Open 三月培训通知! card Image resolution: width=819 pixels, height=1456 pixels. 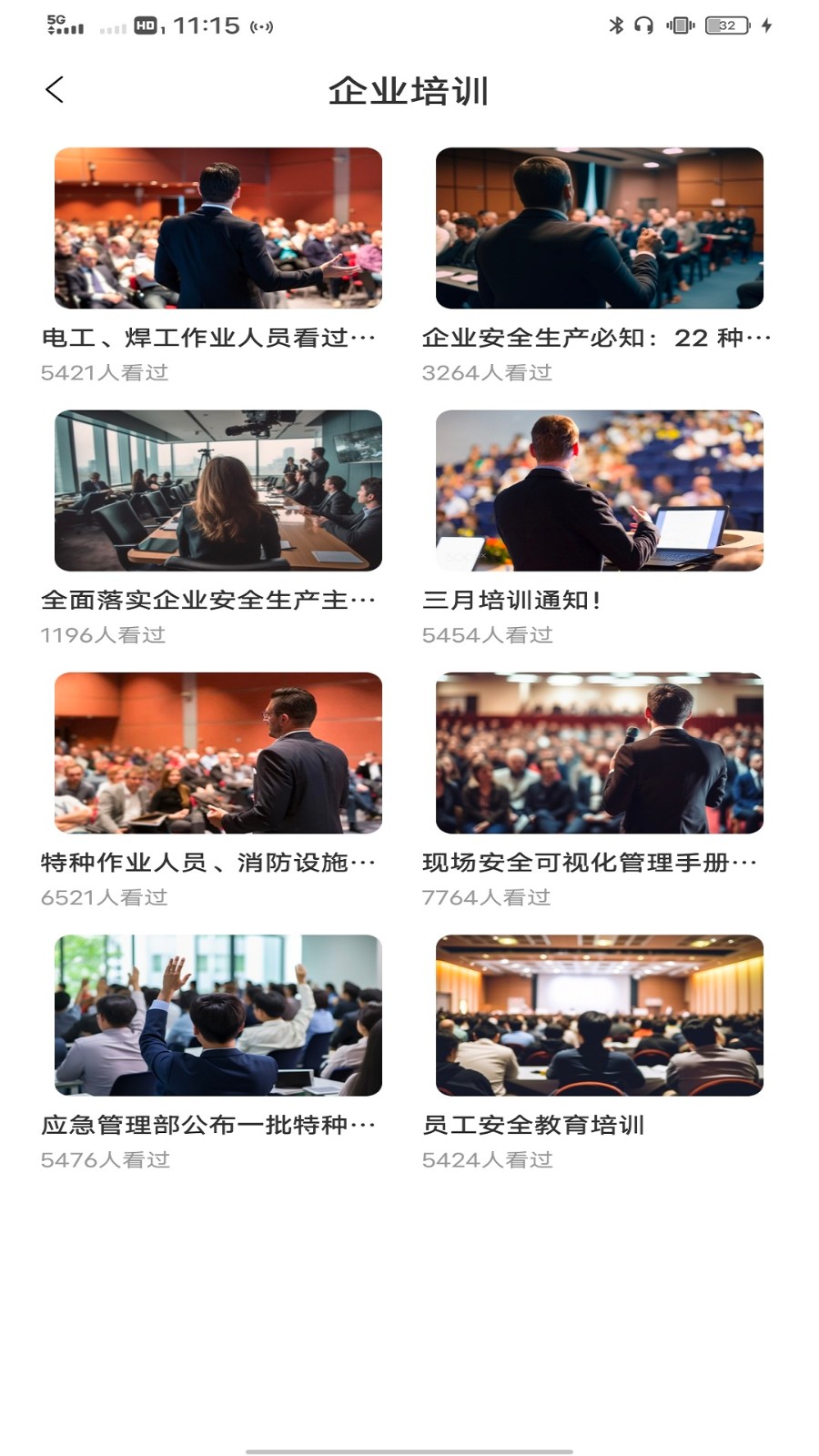599,490
